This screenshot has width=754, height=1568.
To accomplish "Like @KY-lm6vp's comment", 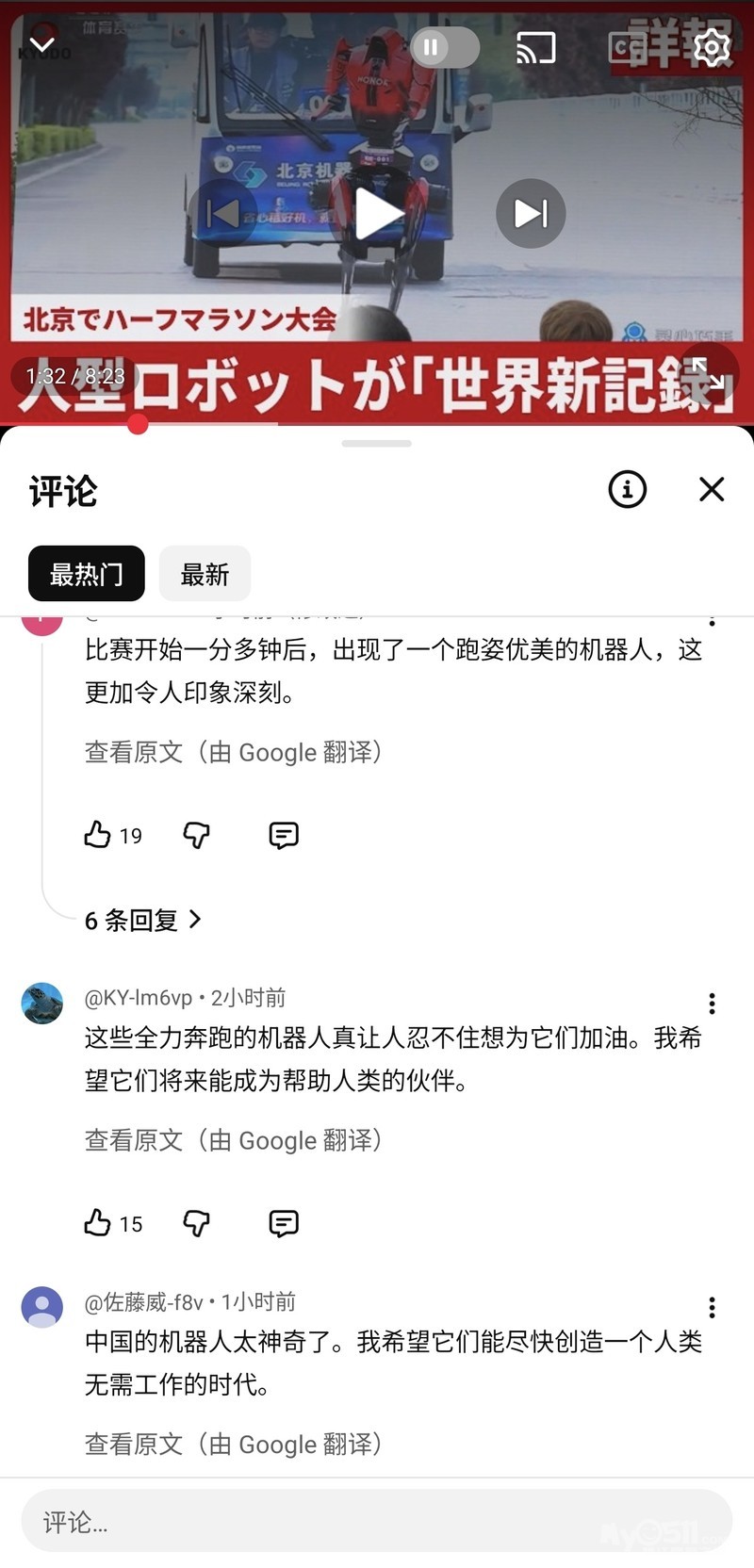I will (x=98, y=1223).
